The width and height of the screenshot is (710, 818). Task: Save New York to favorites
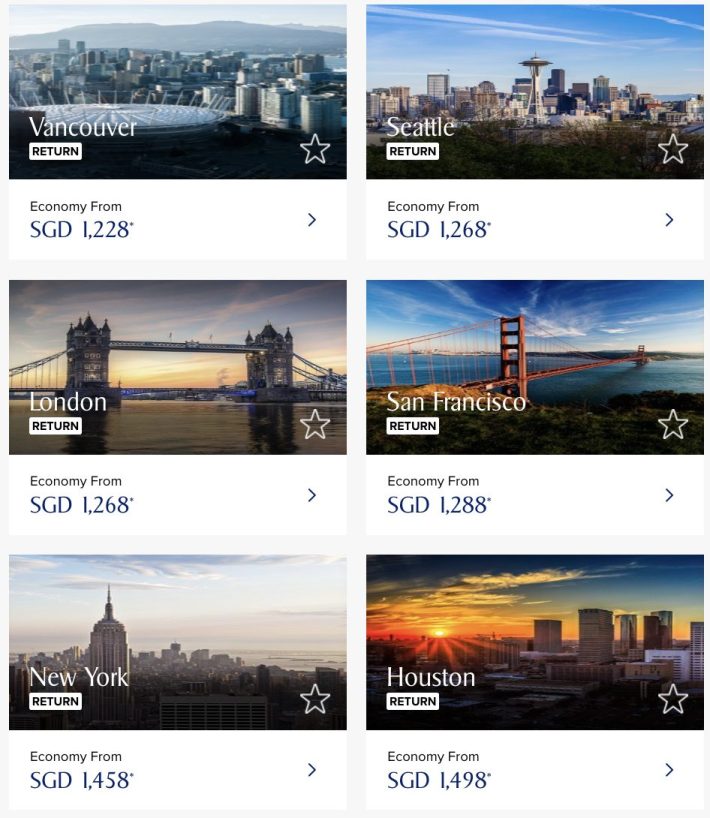point(315,700)
